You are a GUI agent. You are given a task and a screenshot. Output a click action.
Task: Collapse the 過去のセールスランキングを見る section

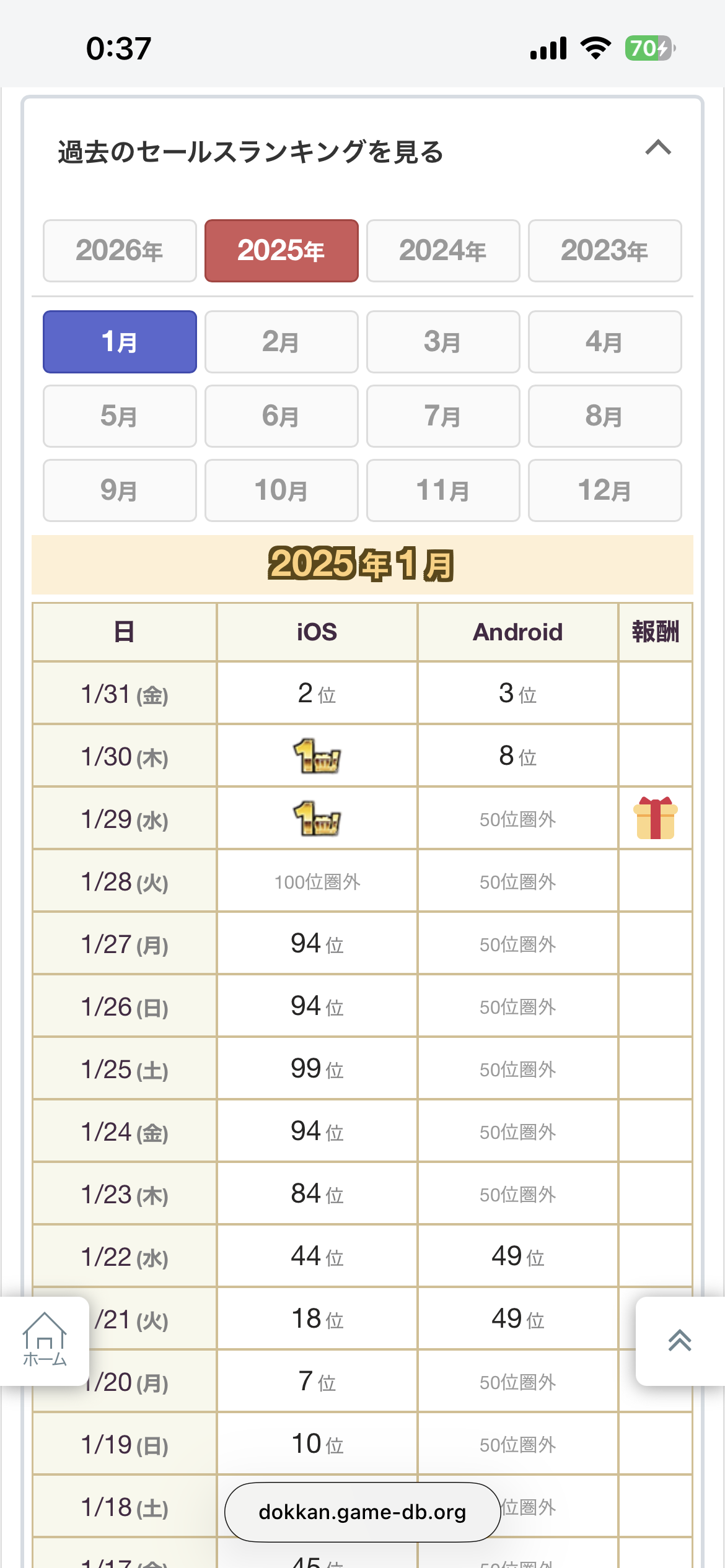click(657, 149)
